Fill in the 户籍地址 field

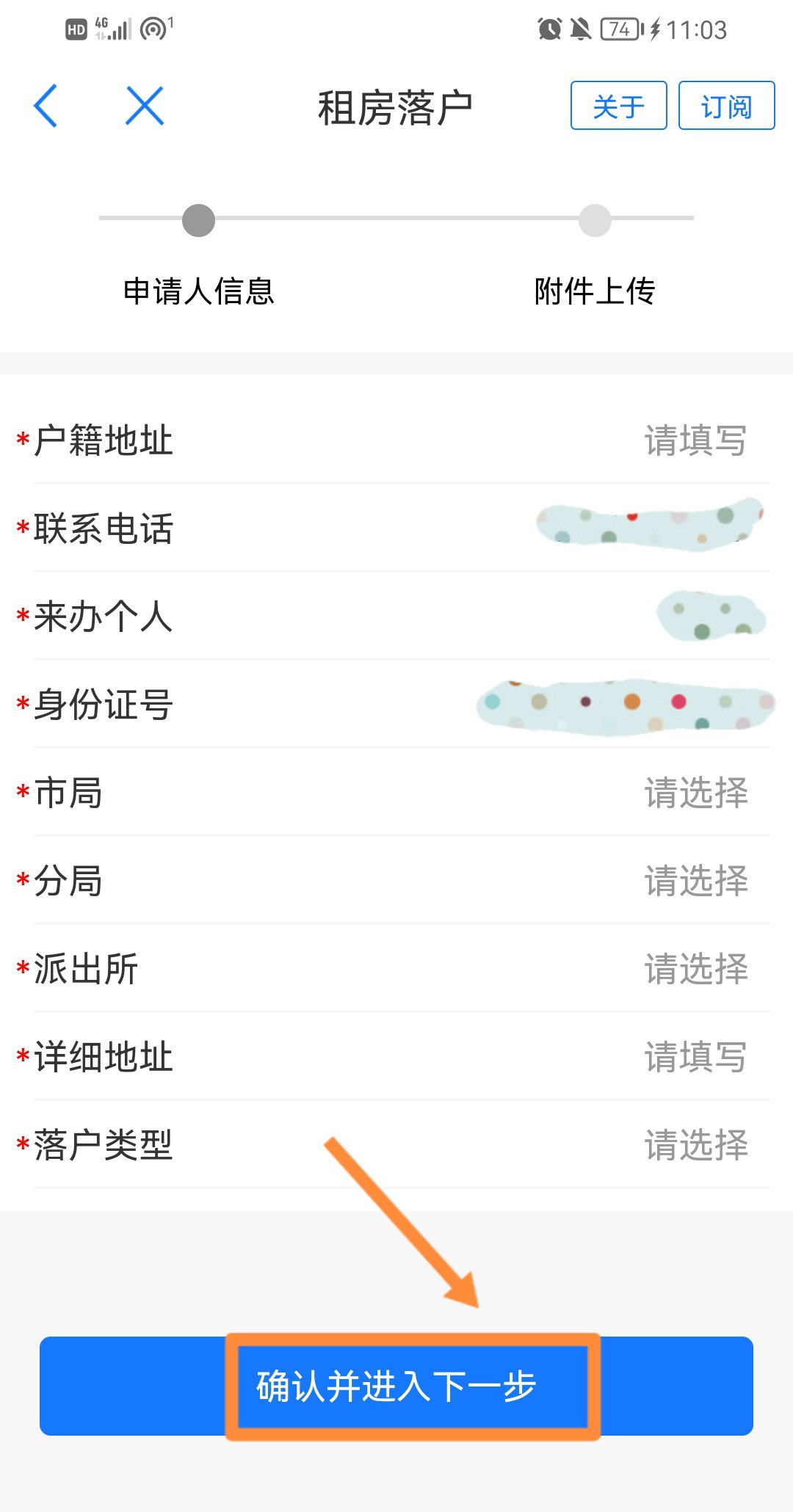pyautogui.click(x=694, y=440)
